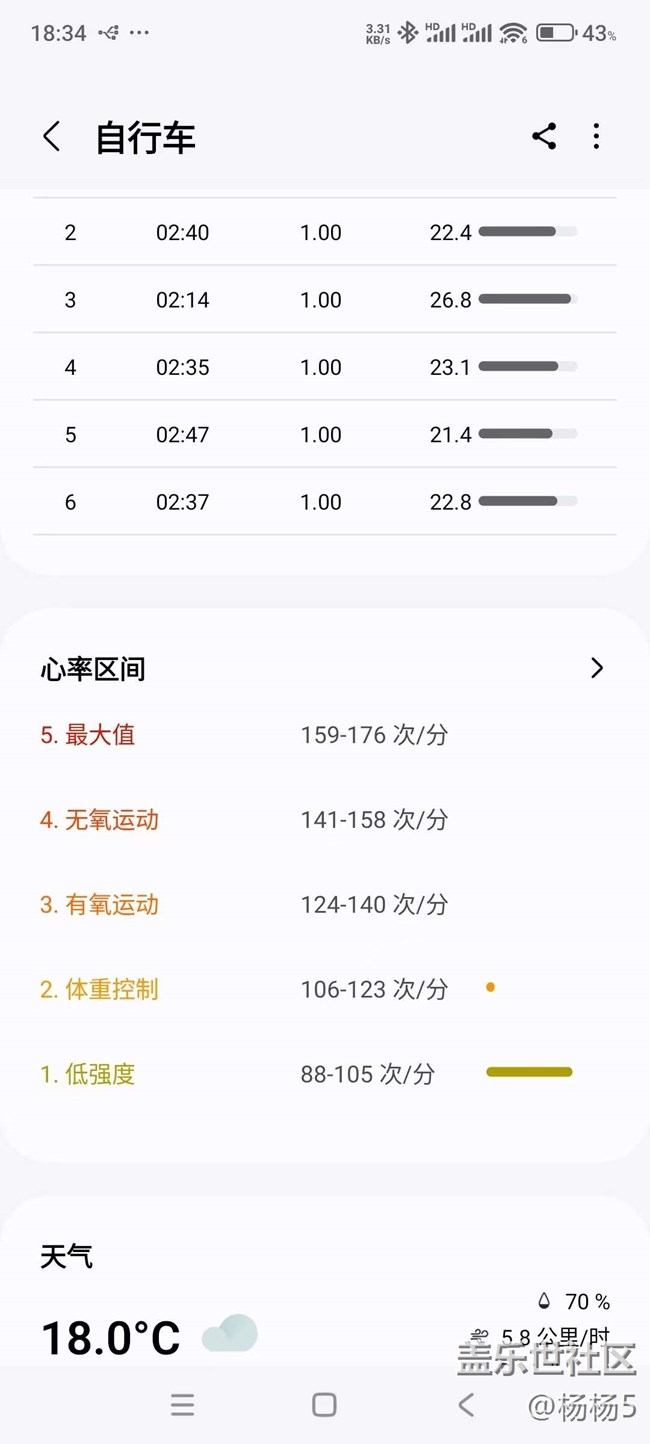
Task: Expand 心率区间 details with the chevron
Action: [x=597, y=668]
